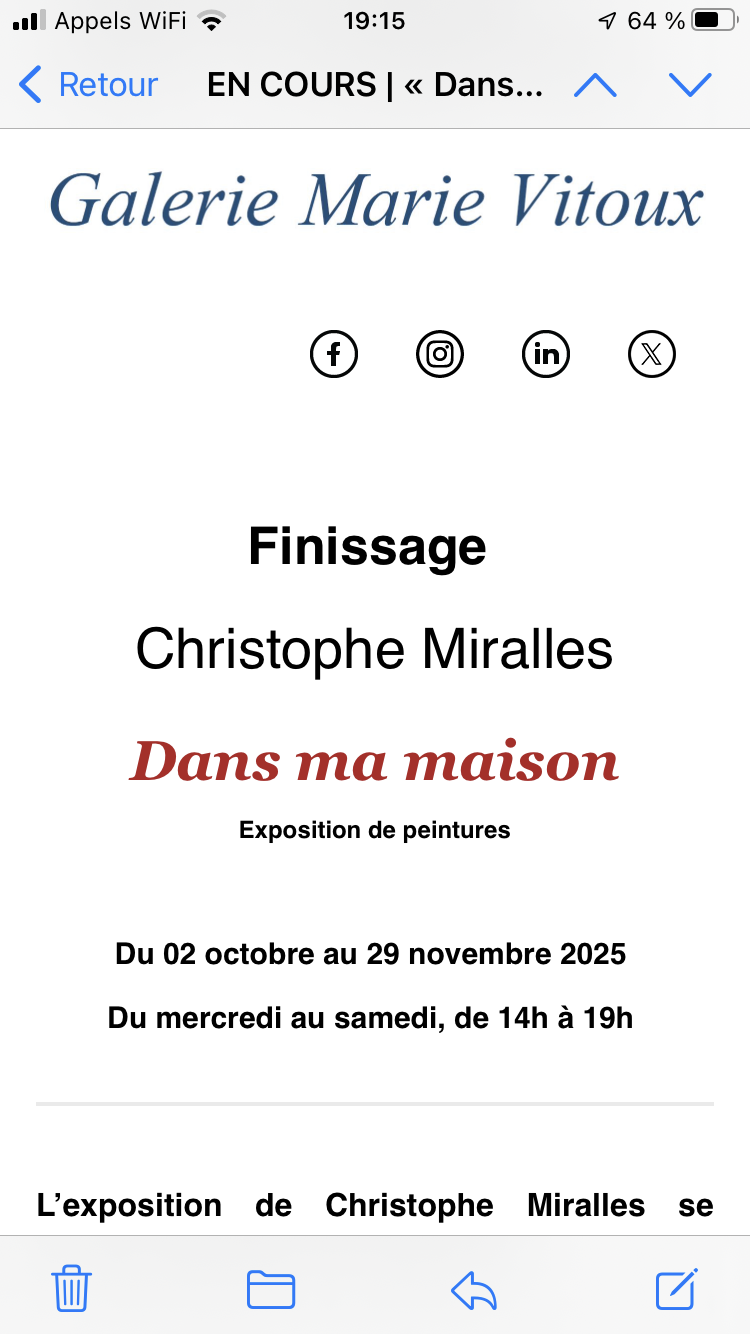Compose a new message

pyautogui.click(x=677, y=1288)
